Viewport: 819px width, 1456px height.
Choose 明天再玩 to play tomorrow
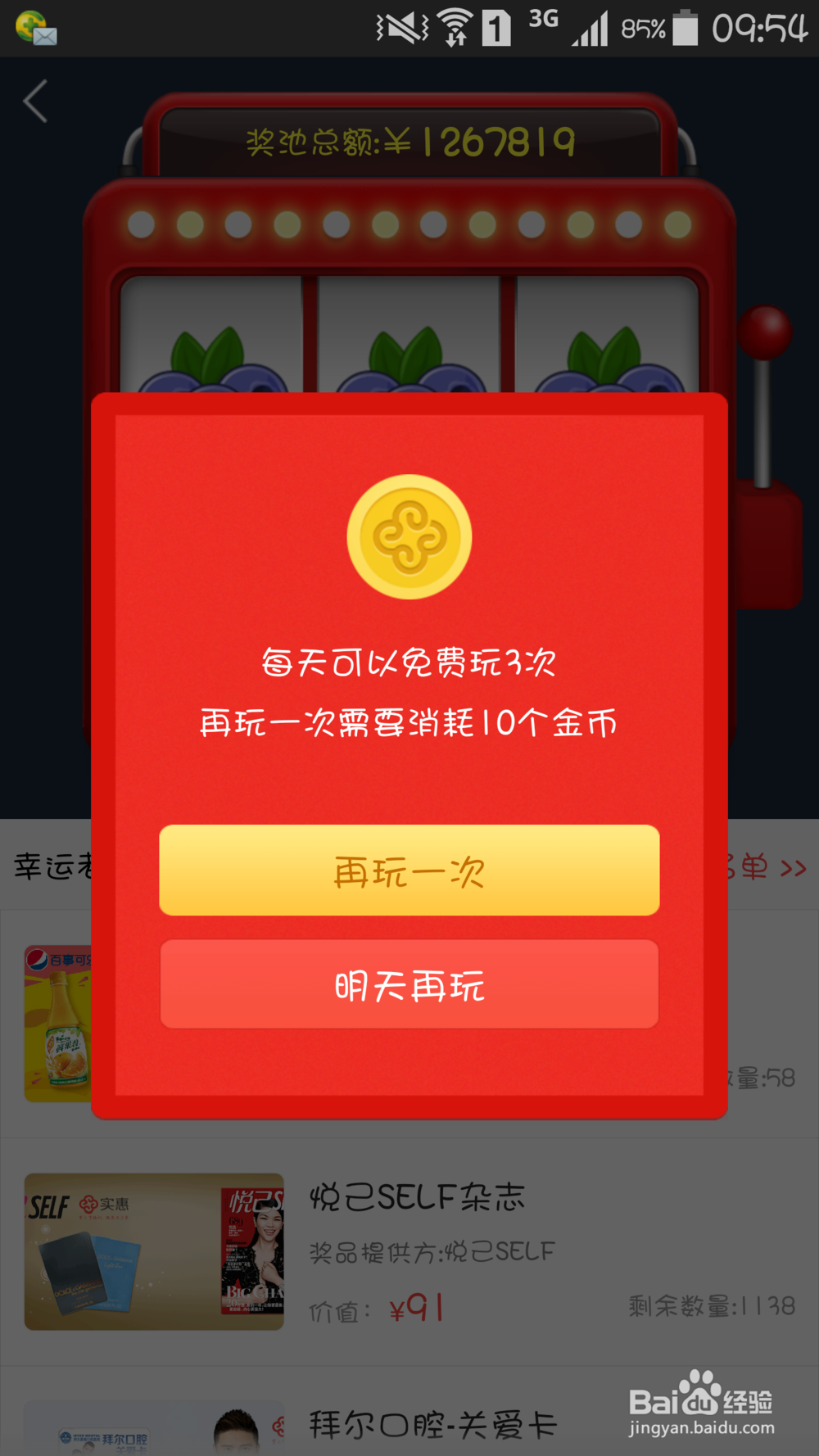click(409, 984)
